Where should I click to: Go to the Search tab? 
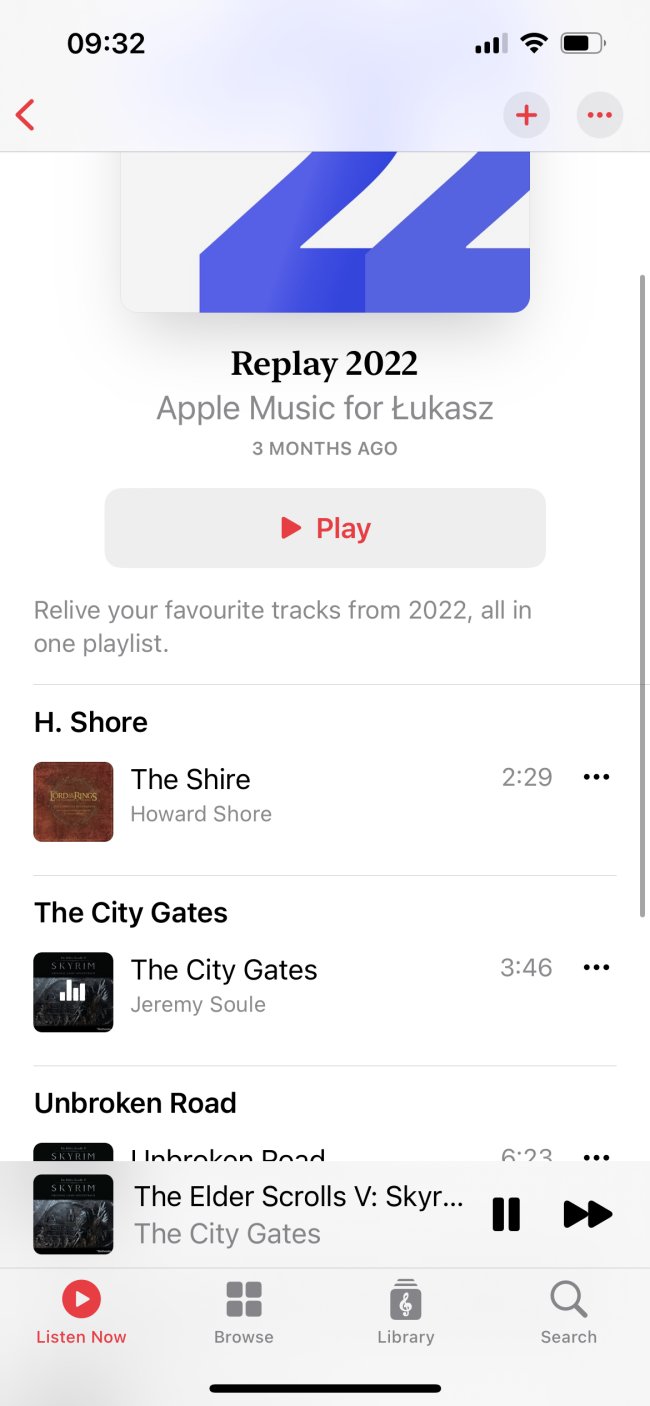[568, 1312]
